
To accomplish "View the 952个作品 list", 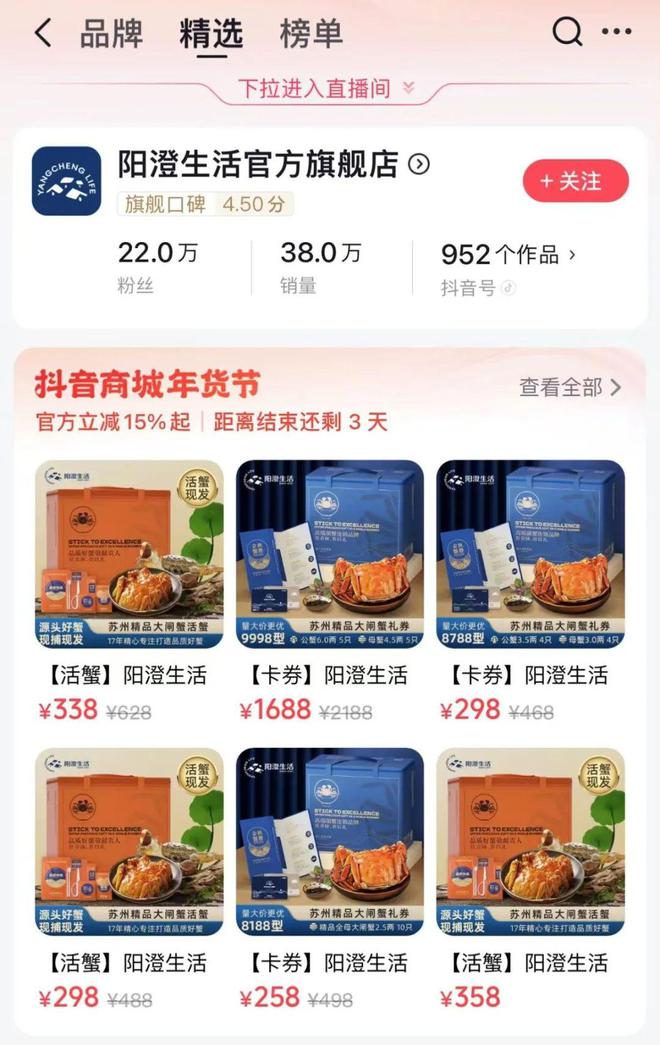I will click(x=508, y=255).
